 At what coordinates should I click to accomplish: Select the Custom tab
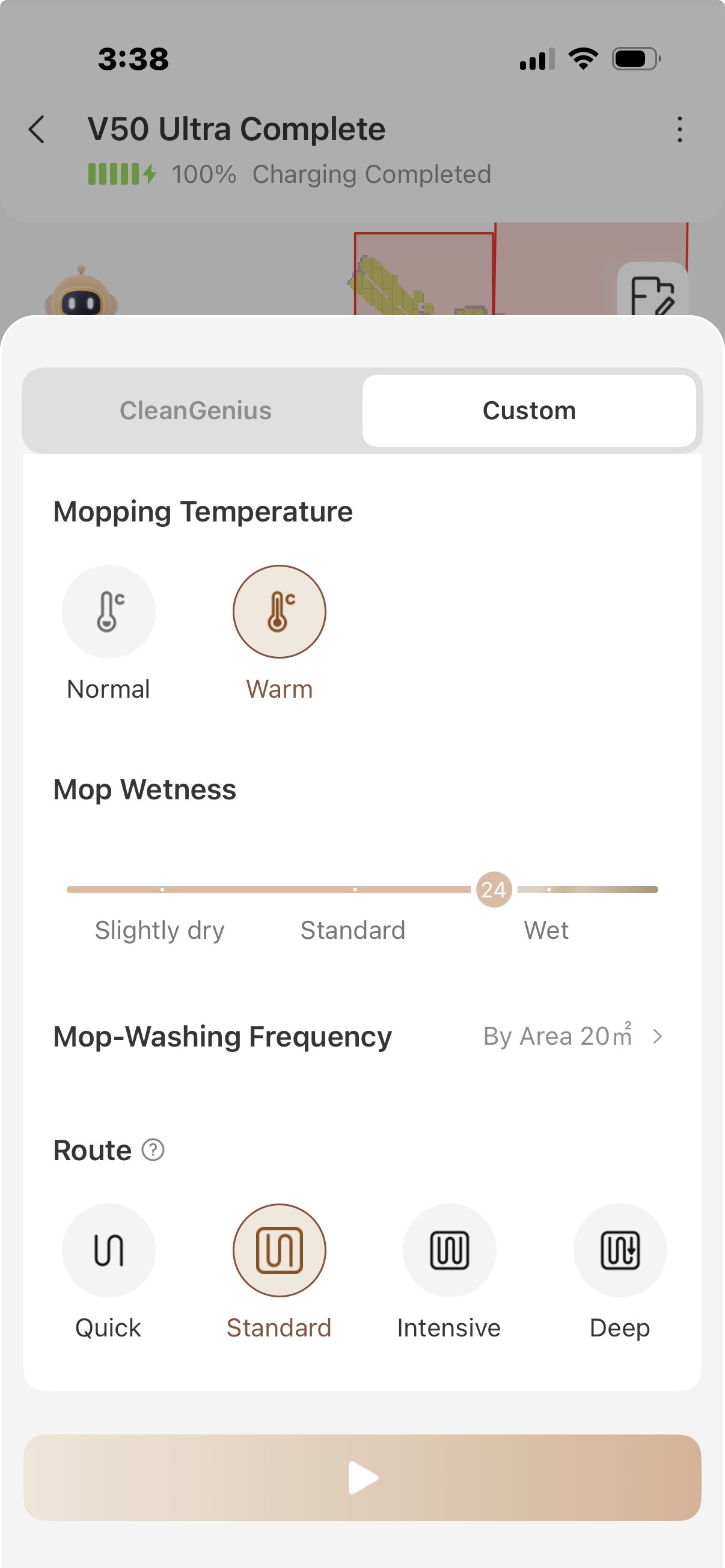coord(528,411)
